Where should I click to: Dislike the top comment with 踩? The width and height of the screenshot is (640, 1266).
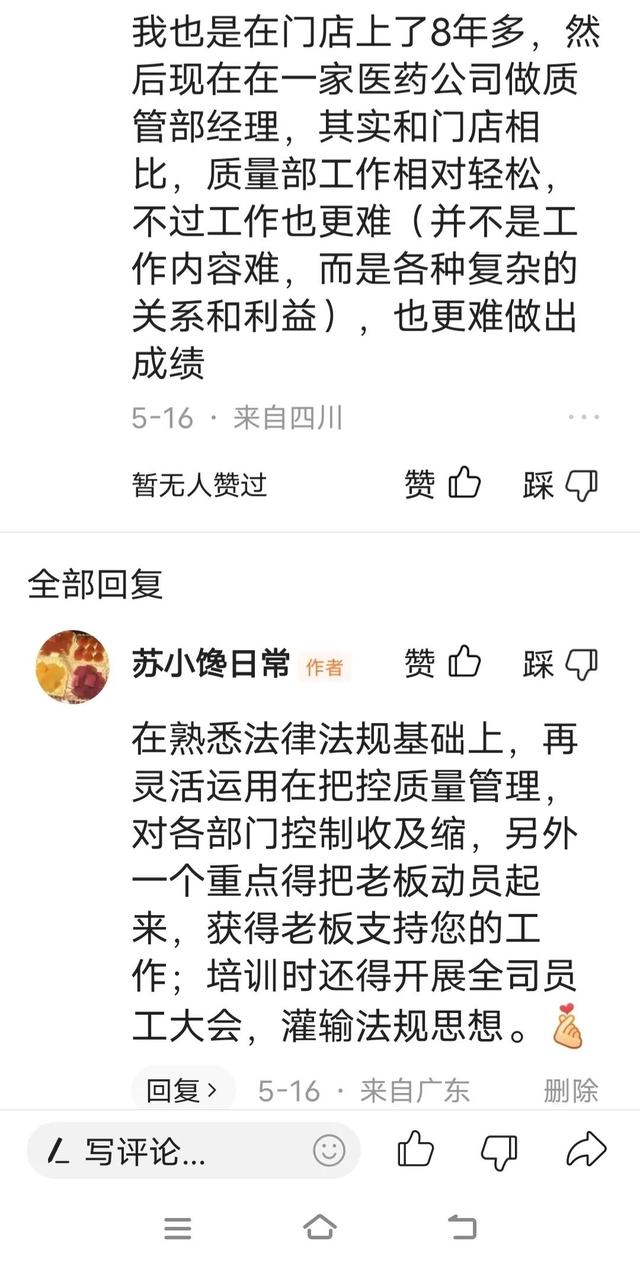[x=560, y=486]
